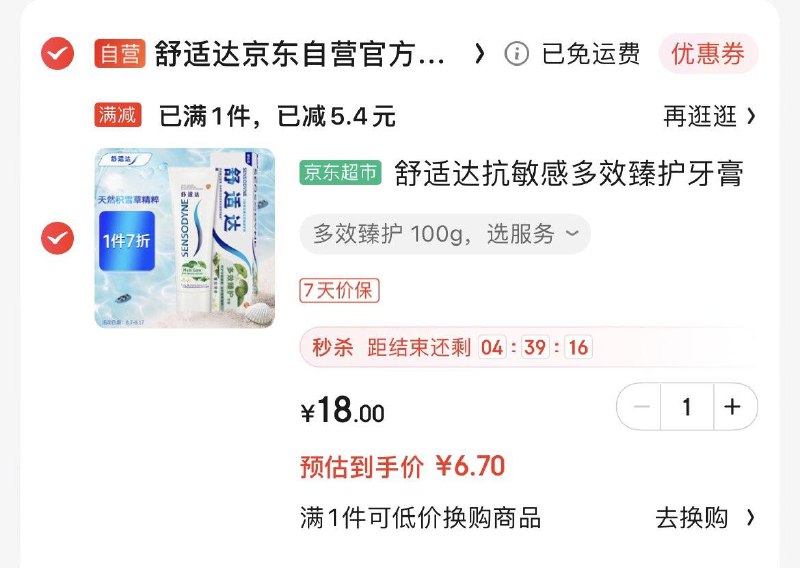
Task: Tap 再逛逛 to keep browsing
Action: pyautogui.click(x=709, y=116)
